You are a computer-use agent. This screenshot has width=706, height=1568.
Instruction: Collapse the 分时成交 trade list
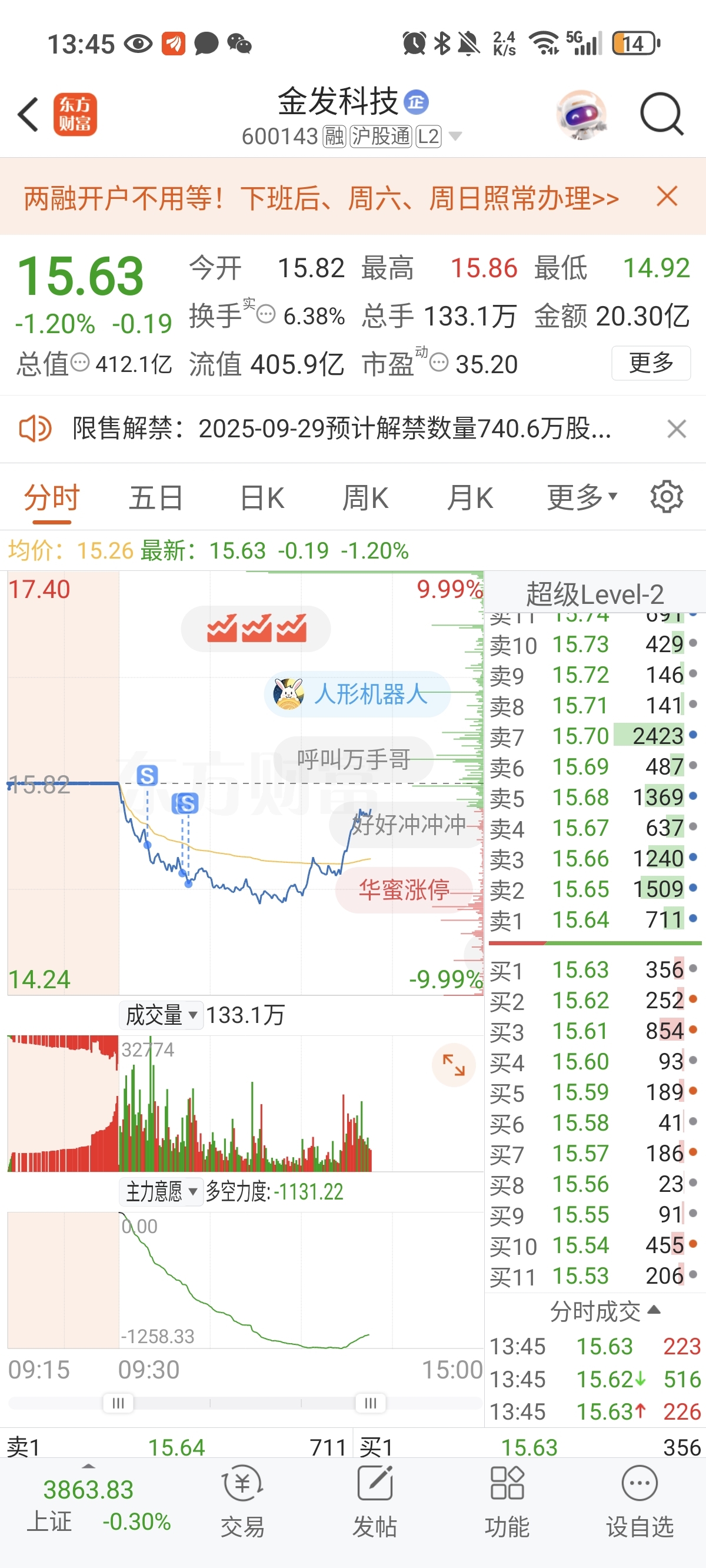click(x=605, y=1311)
